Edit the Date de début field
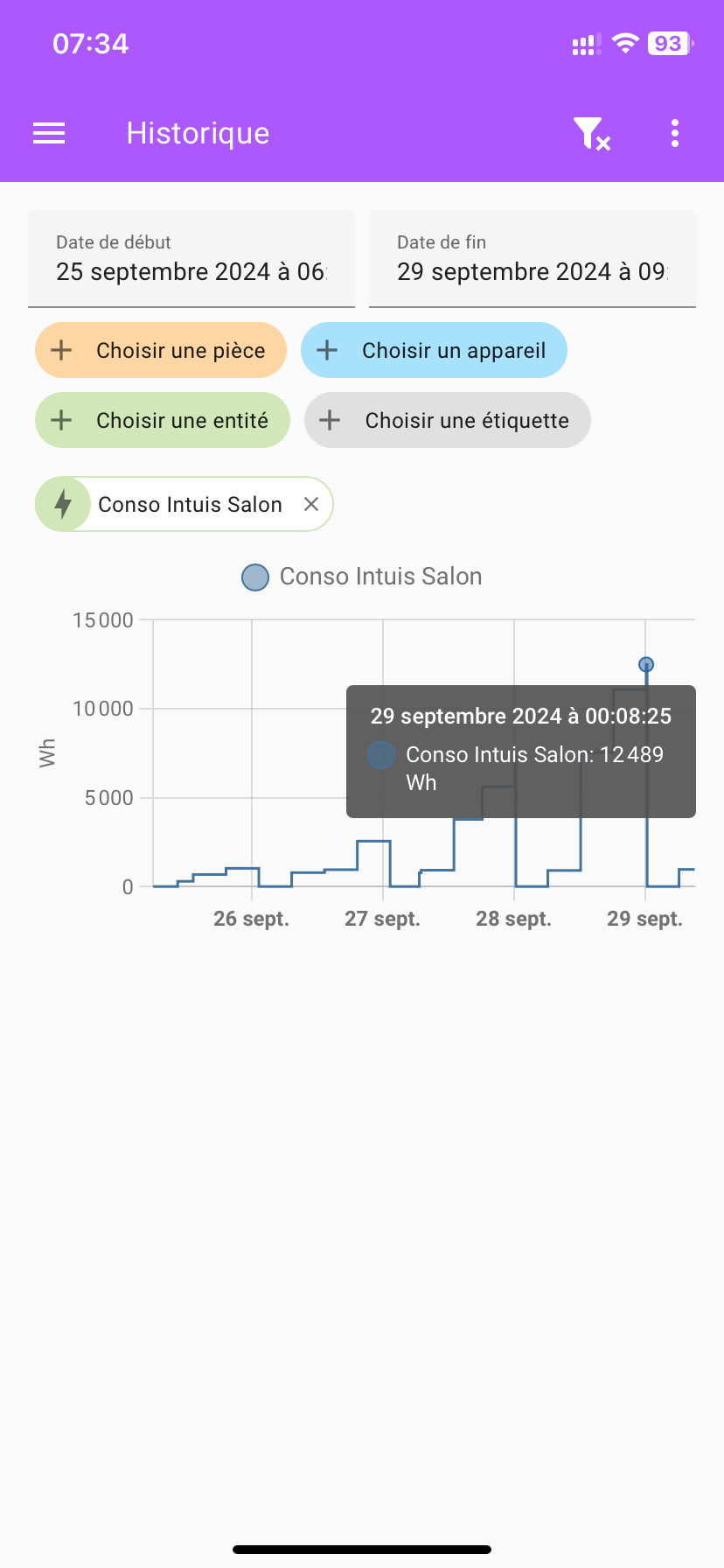Image resolution: width=724 pixels, height=1568 pixels. [191, 259]
